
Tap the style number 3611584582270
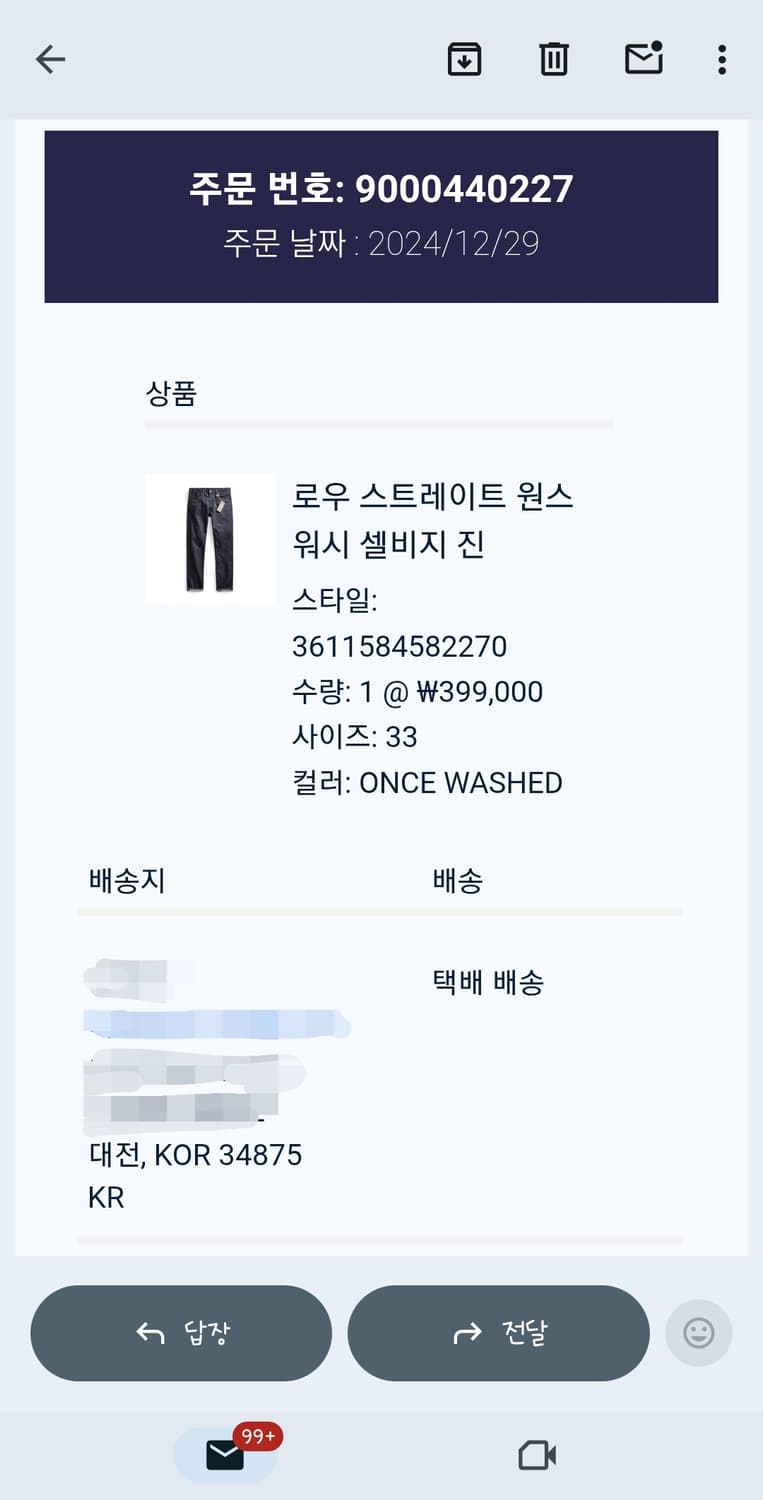400,647
